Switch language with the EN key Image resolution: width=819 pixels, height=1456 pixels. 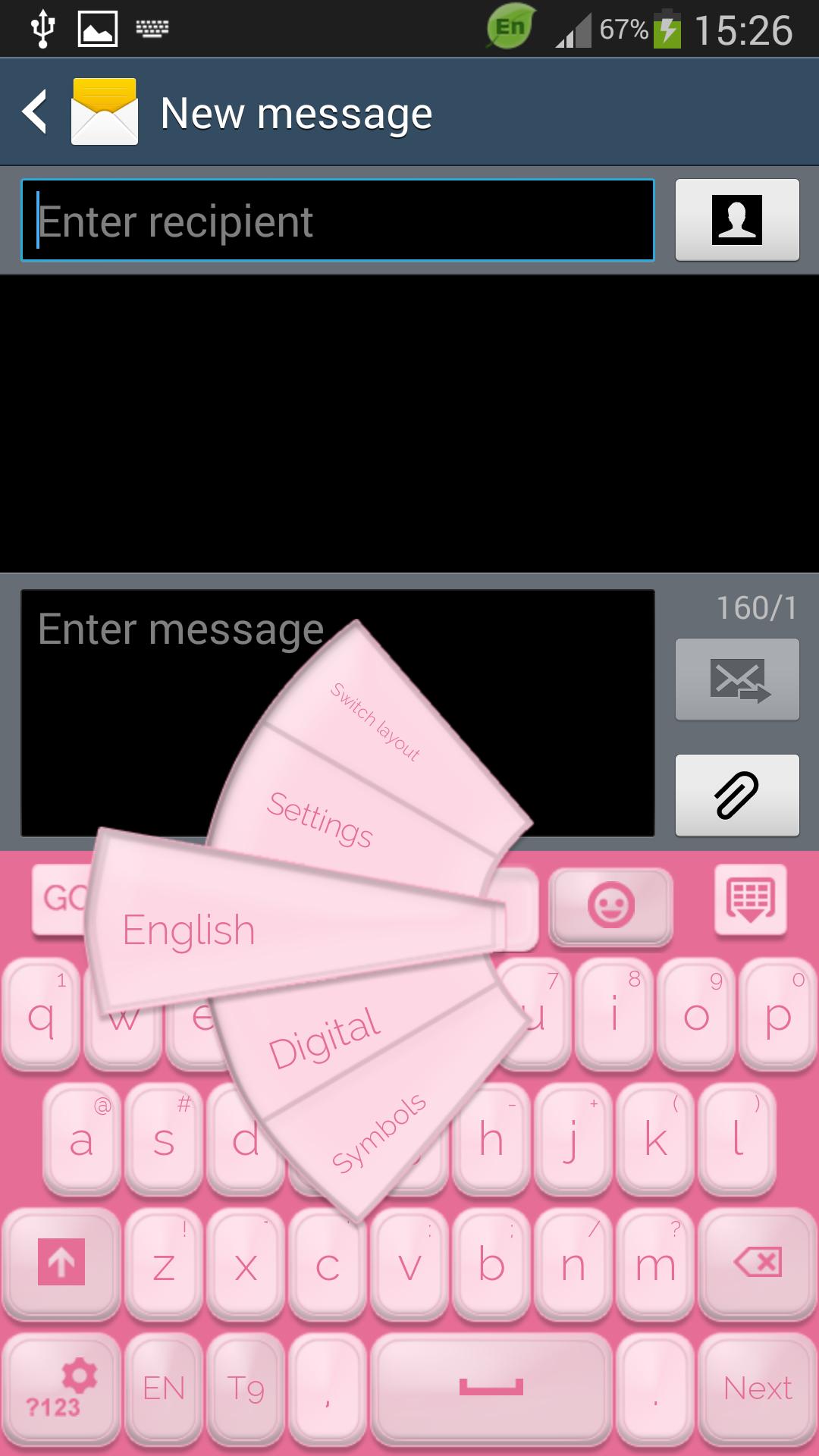pos(164,1388)
